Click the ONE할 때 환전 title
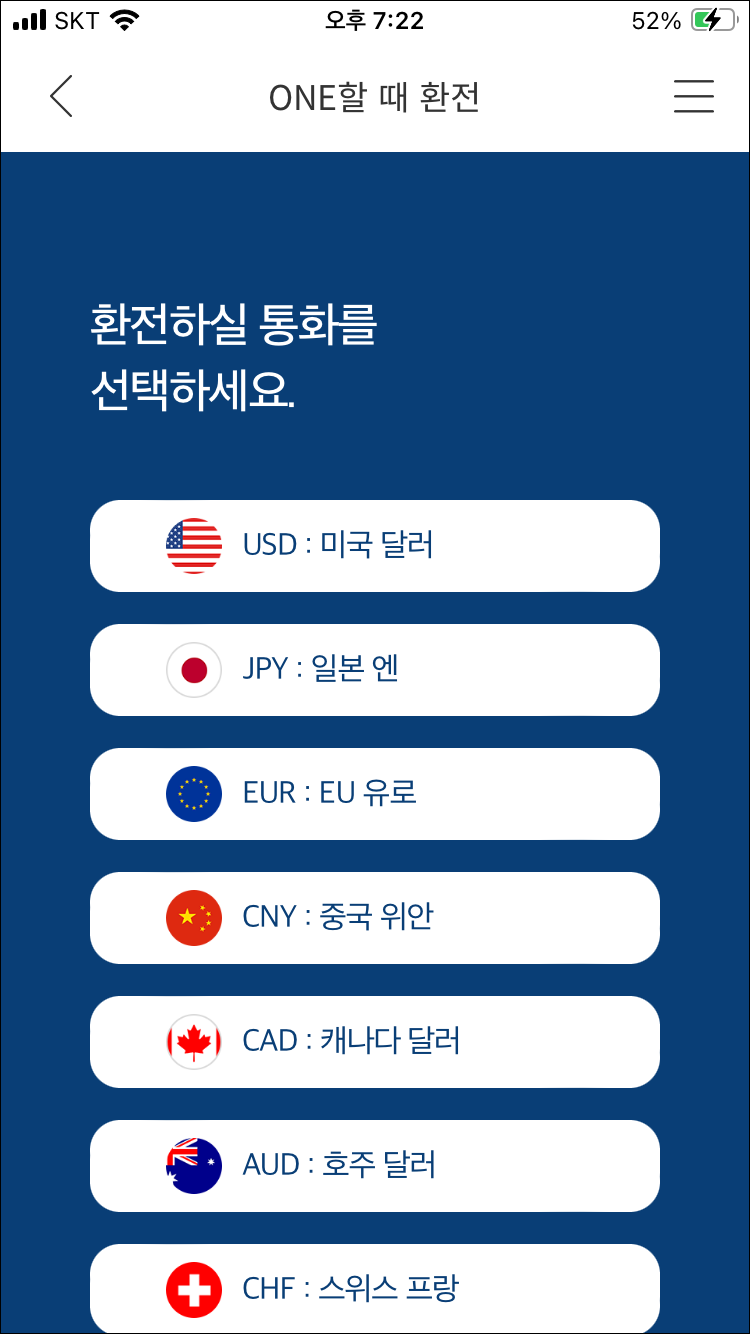The image size is (750, 1334). [x=375, y=97]
